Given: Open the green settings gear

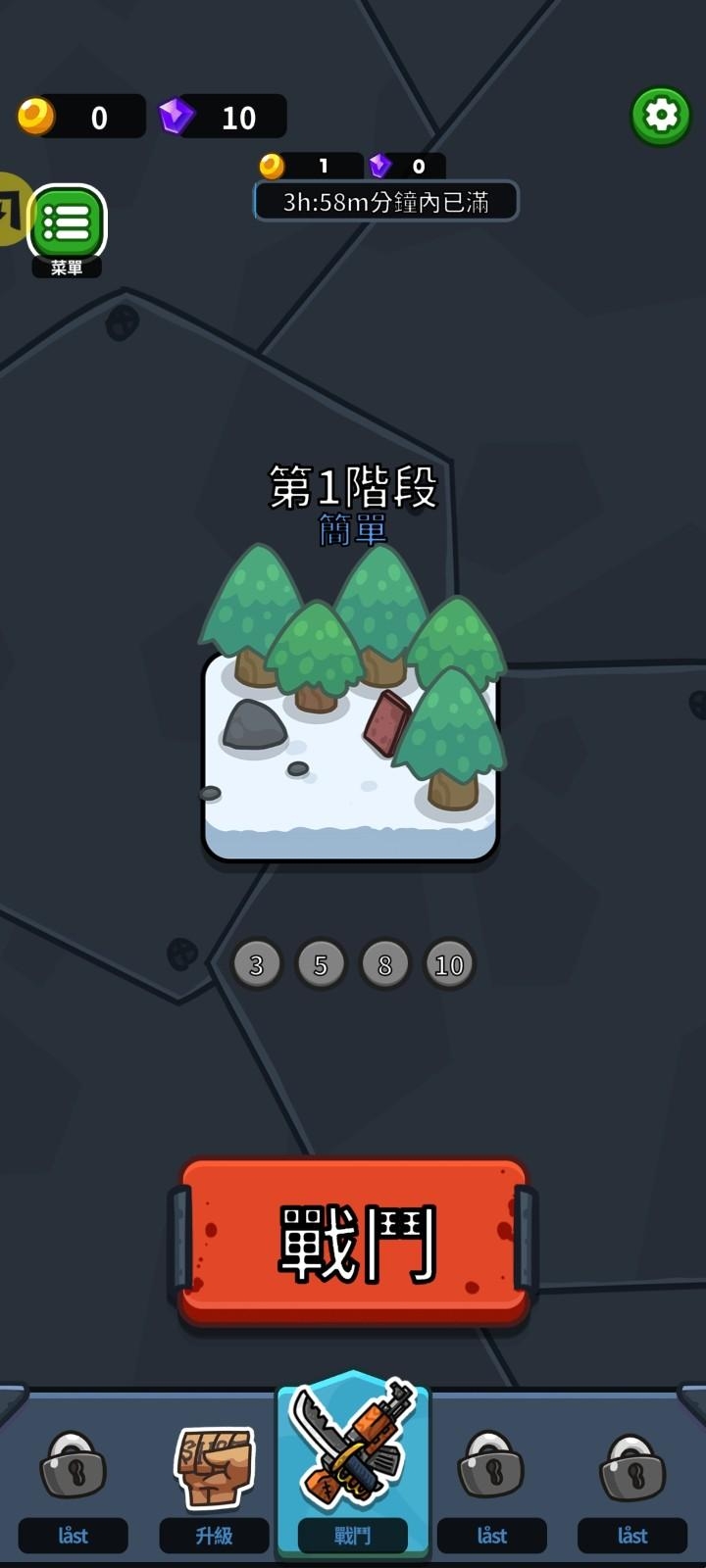Looking at the screenshot, I should [x=661, y=116].
